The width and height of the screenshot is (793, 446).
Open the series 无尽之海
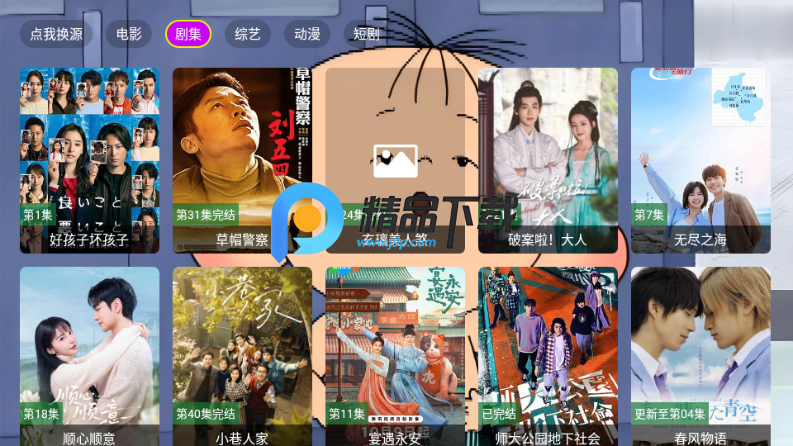point(700,160)
